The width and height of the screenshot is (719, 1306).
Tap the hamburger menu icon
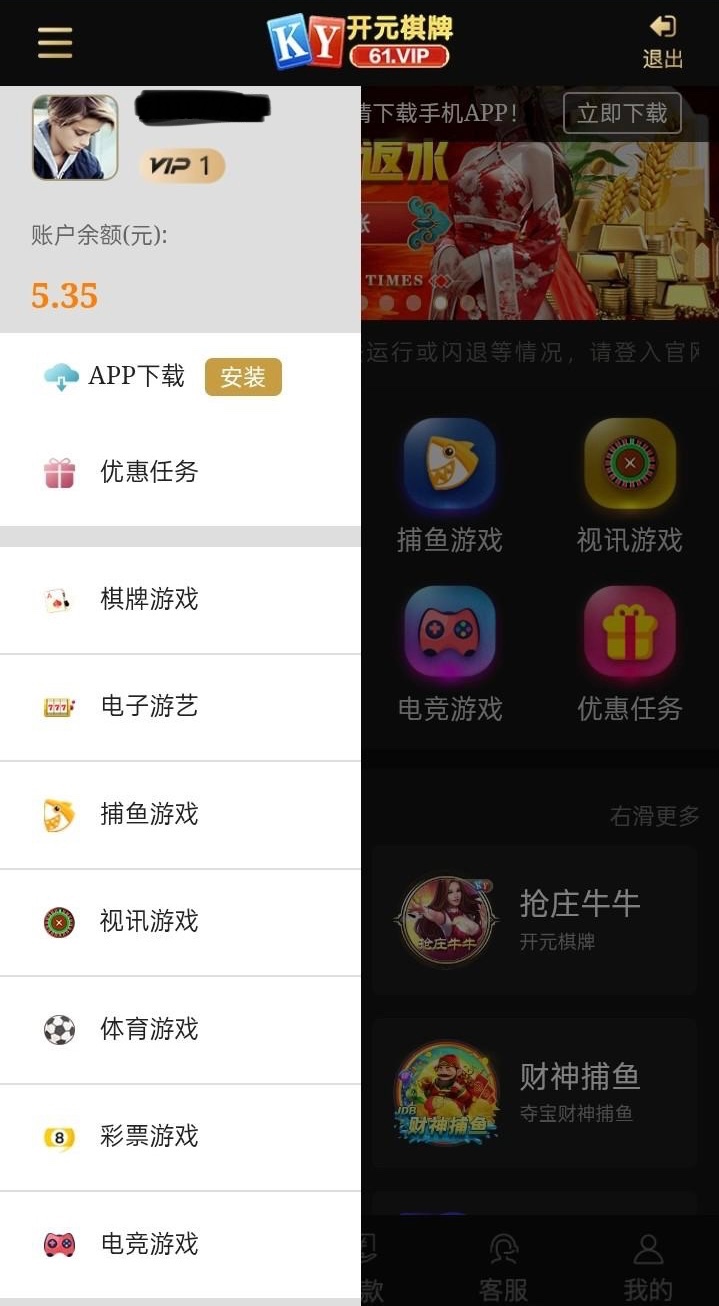[55, 42]
